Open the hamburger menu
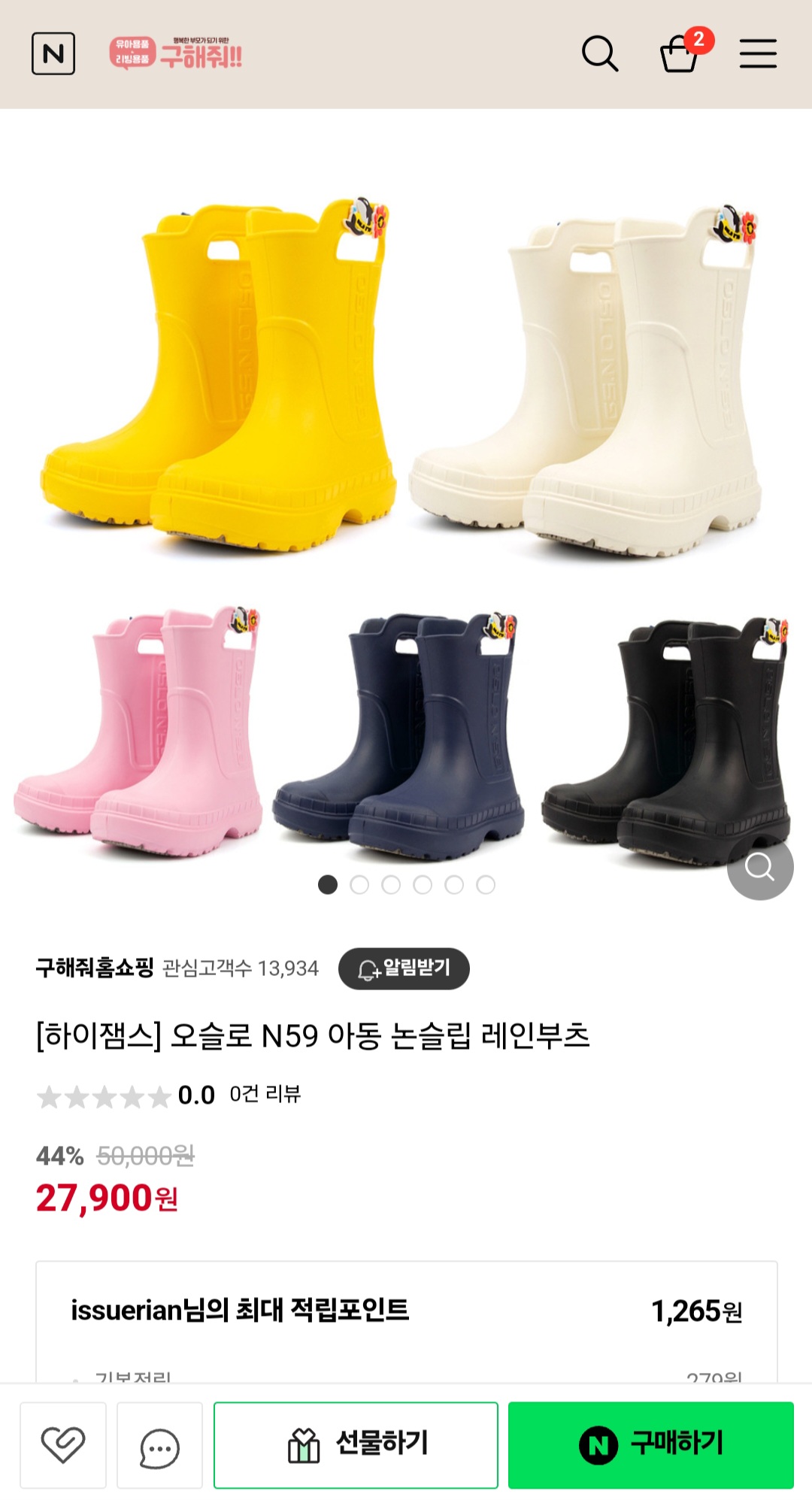Image resolution: width=812 pixels, height=1500 pixels. point(757,53)
